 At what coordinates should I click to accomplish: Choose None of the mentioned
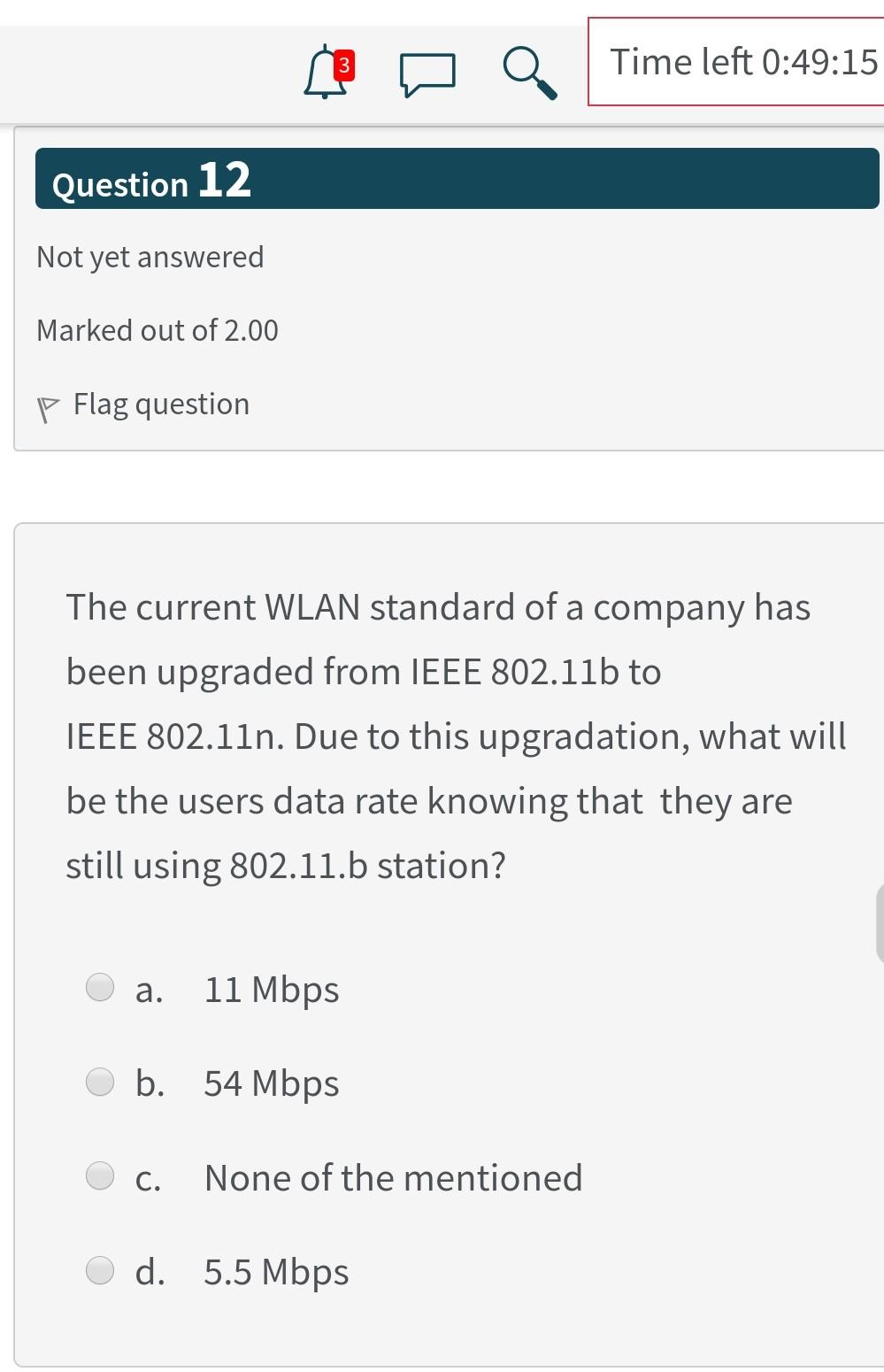coord(100,1175)
